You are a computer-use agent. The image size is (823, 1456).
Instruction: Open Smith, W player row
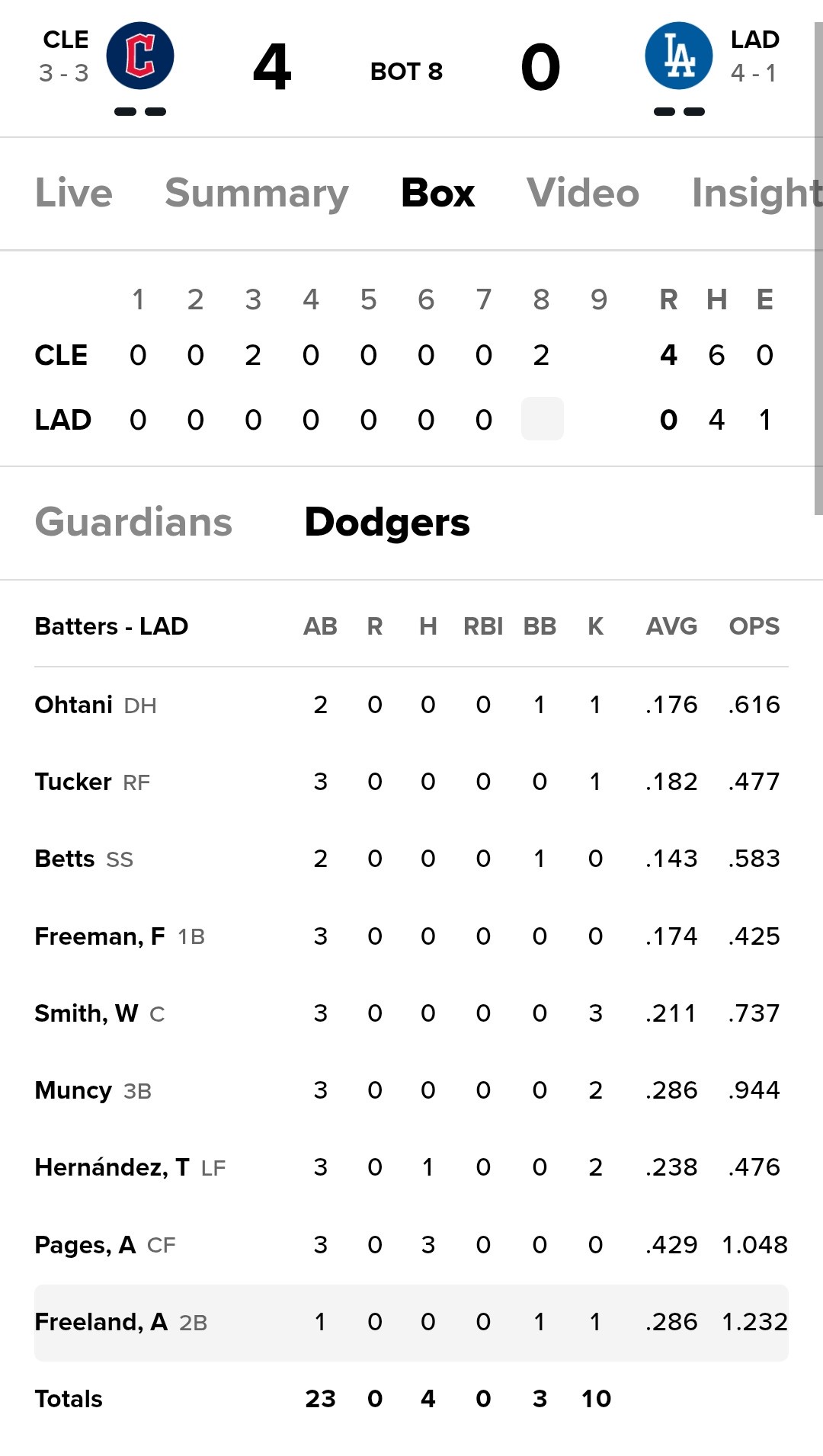pos(86,1013)
